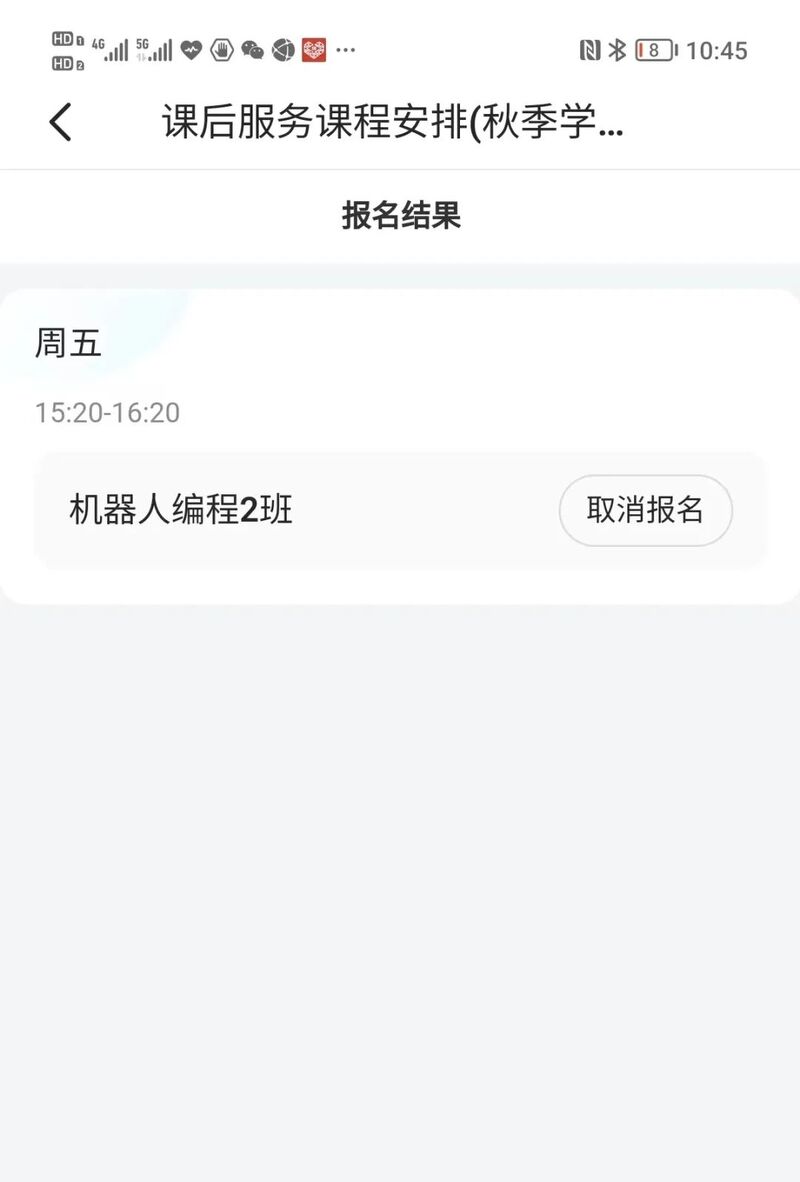Open the globe browser icon in status bar

(x=284, y=50)
